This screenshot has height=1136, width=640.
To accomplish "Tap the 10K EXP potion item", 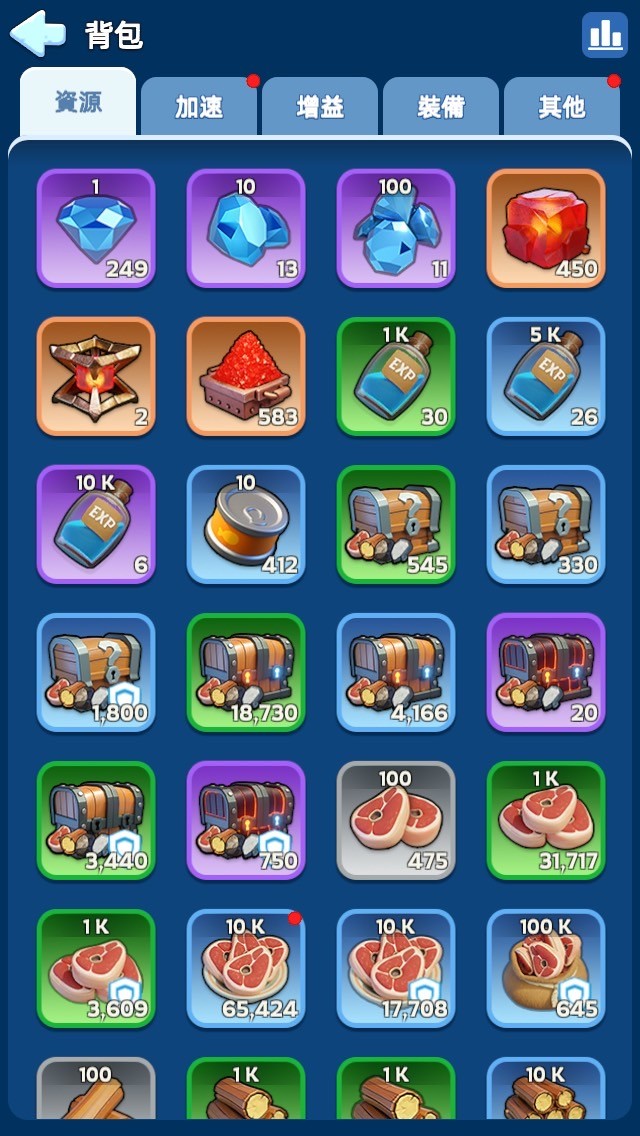I will coord(96,524).
